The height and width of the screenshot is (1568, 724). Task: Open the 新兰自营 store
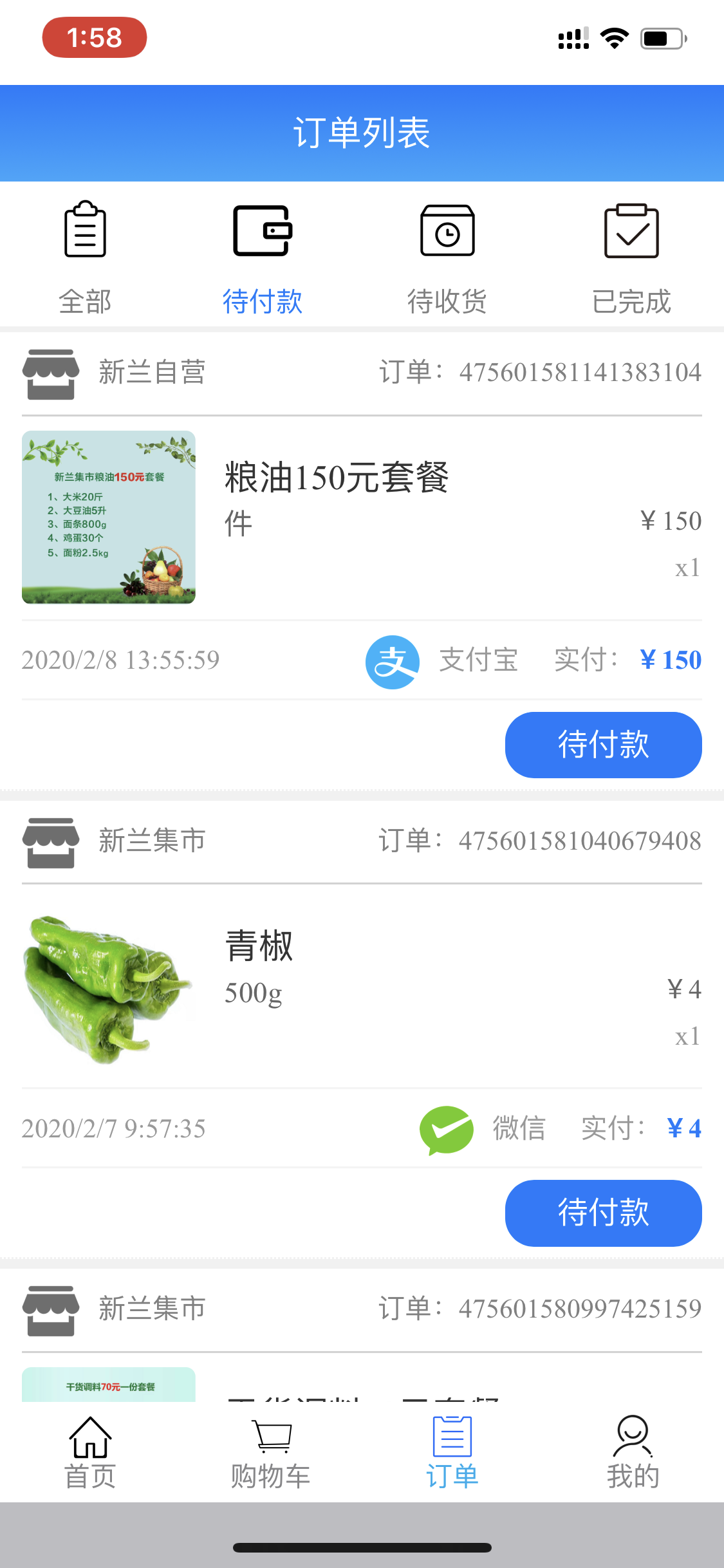(151, 373)
